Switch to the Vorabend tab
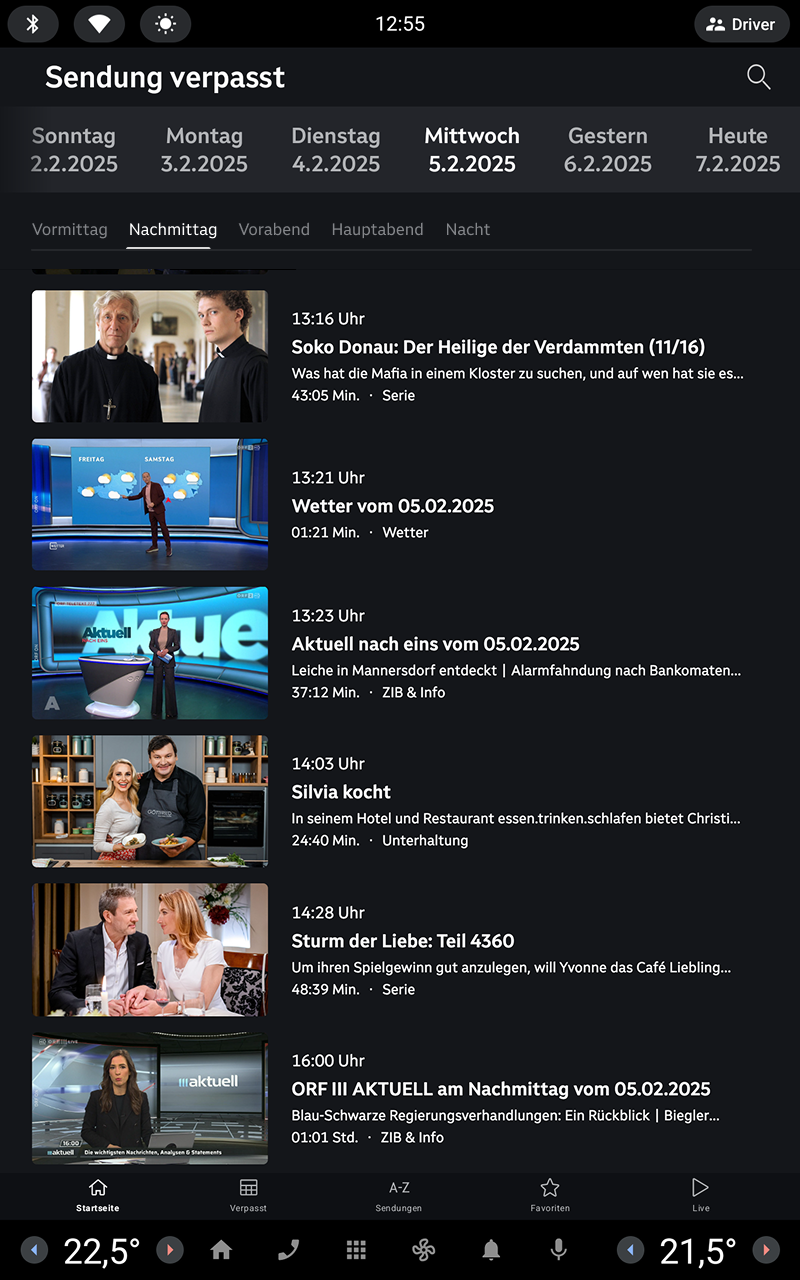 coord(274,229)
